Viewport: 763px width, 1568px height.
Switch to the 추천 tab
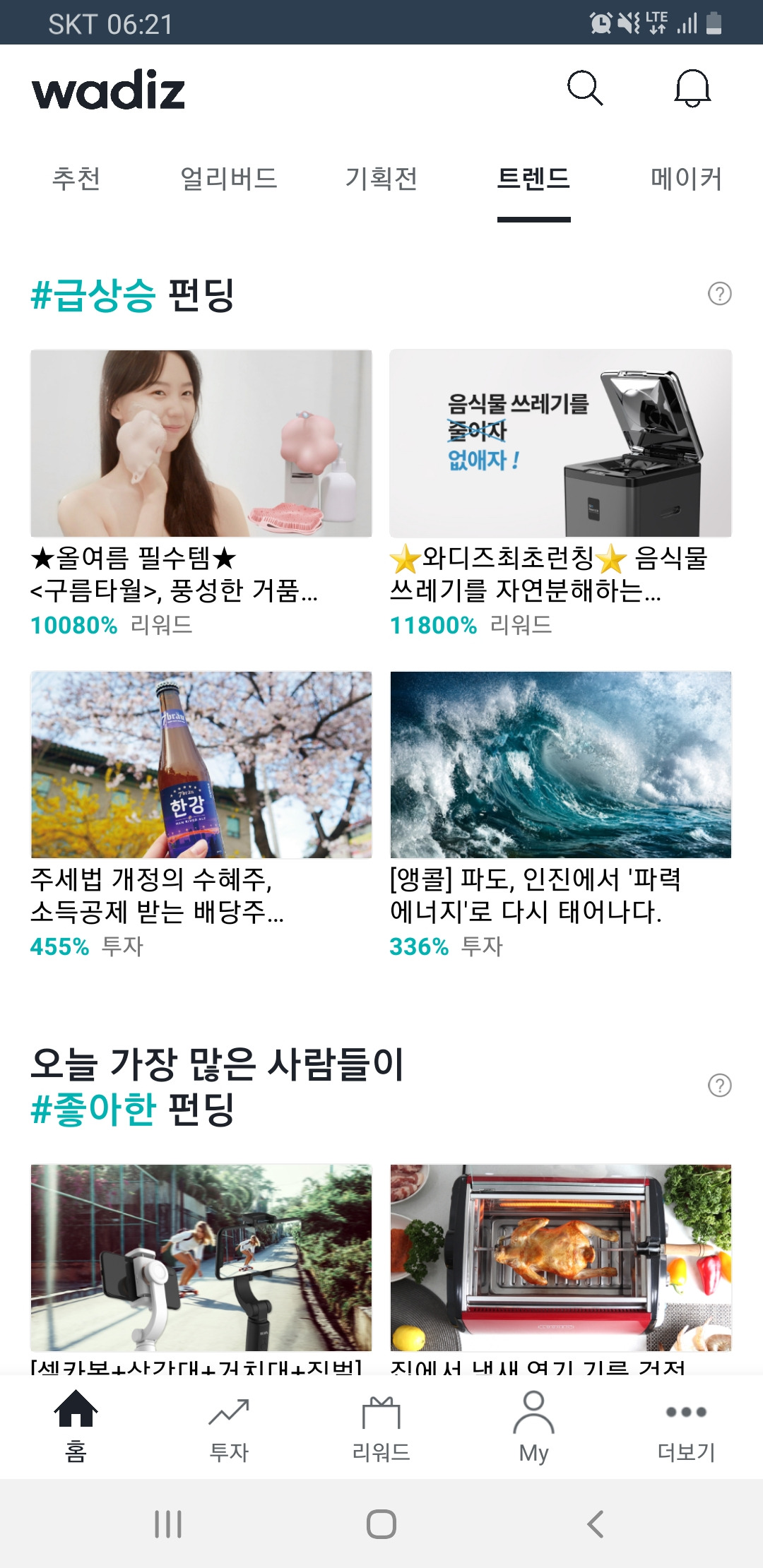click(76, 179)
